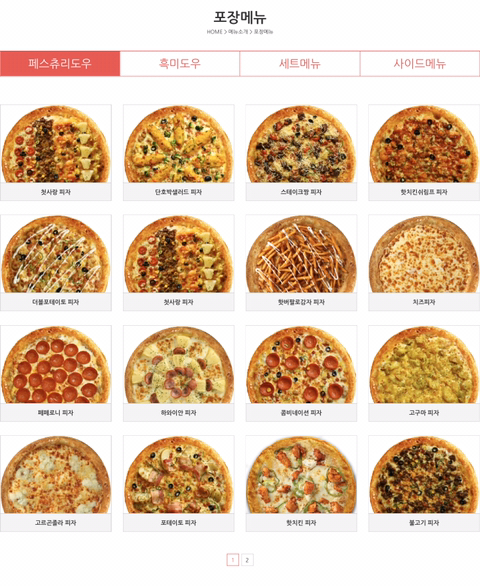
Task: Open the 불고기 피자 card
Action: pos(424,483)
